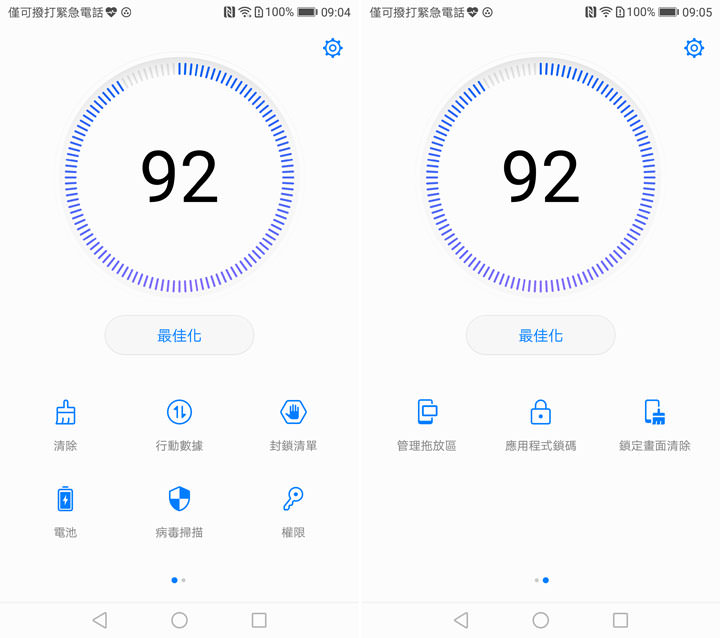Screen dimensions: 720x638
Task: Open 管理拖放區 dropzone management
Action: 427,412
